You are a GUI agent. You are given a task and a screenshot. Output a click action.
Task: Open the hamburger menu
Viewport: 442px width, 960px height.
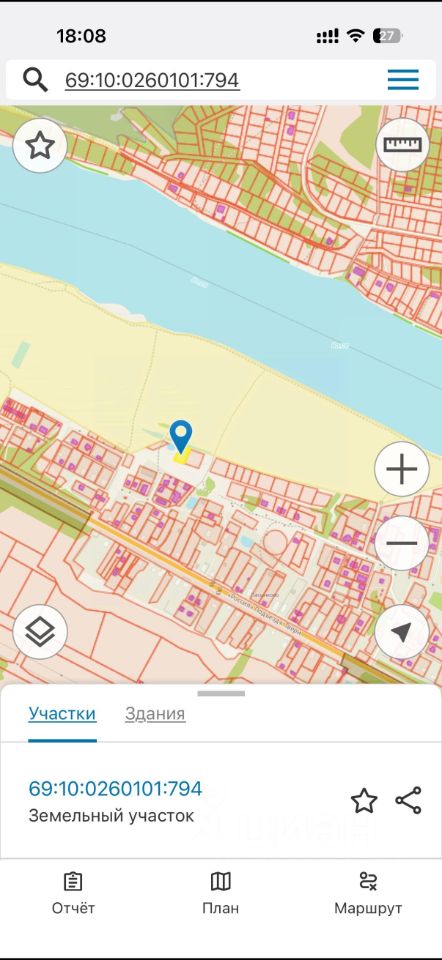tap(403, 80)
